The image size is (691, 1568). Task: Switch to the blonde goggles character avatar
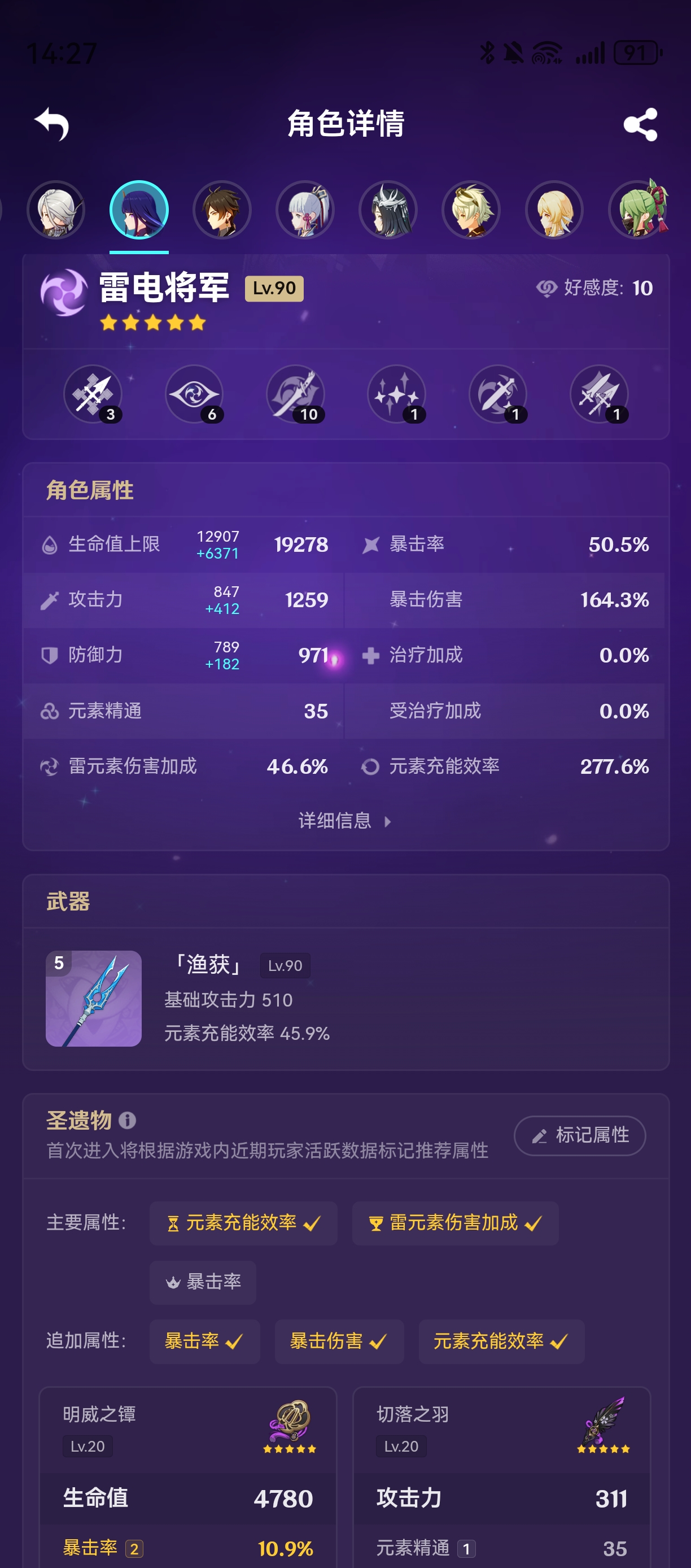tap(471, 210)
